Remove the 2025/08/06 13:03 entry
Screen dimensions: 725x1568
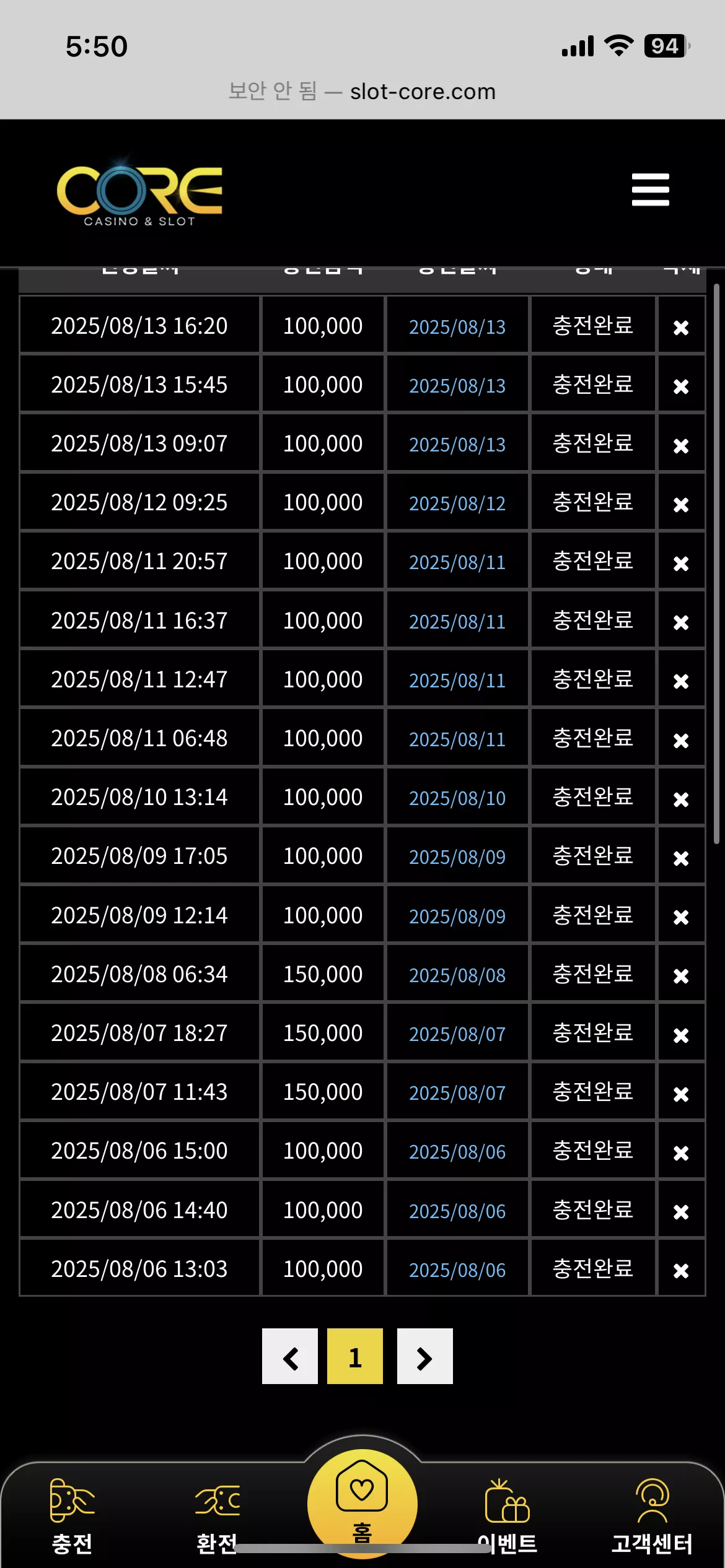point(681,1270)
